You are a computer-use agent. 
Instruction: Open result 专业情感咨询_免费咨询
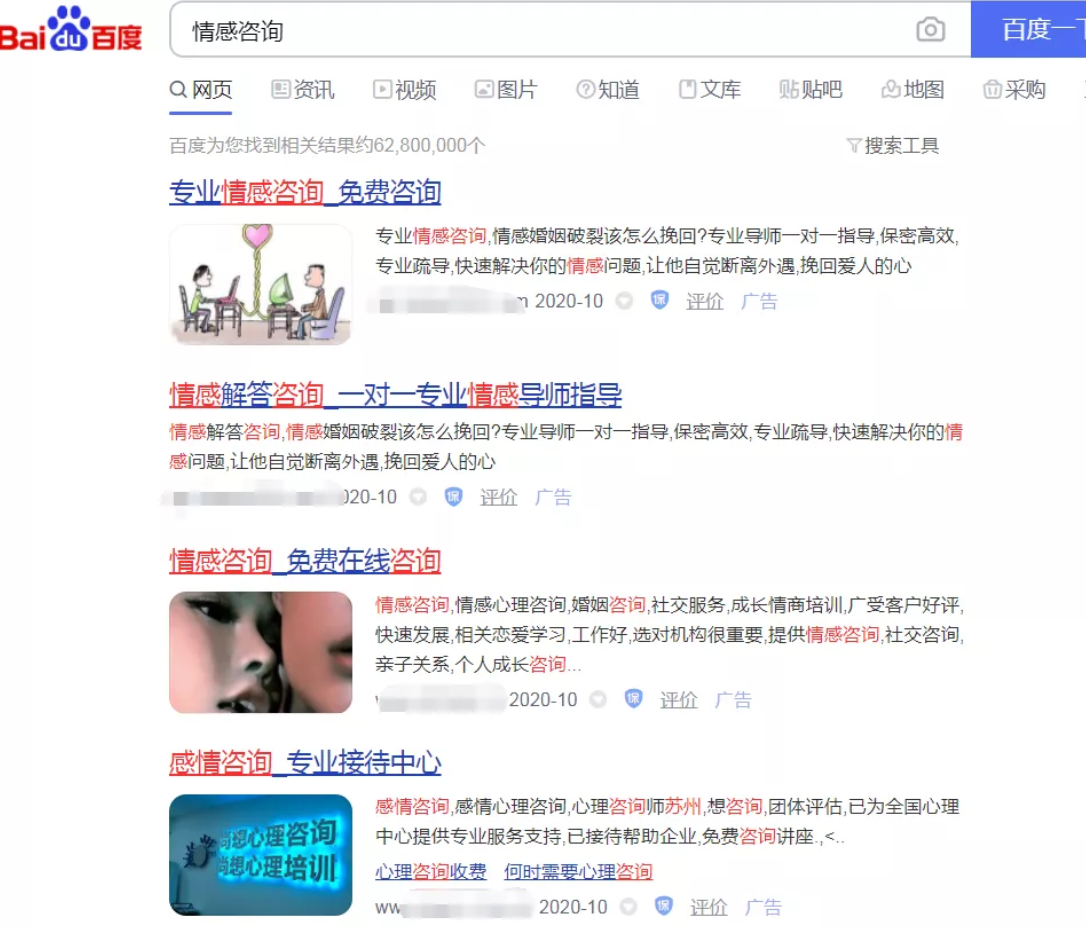click(305, 192)
